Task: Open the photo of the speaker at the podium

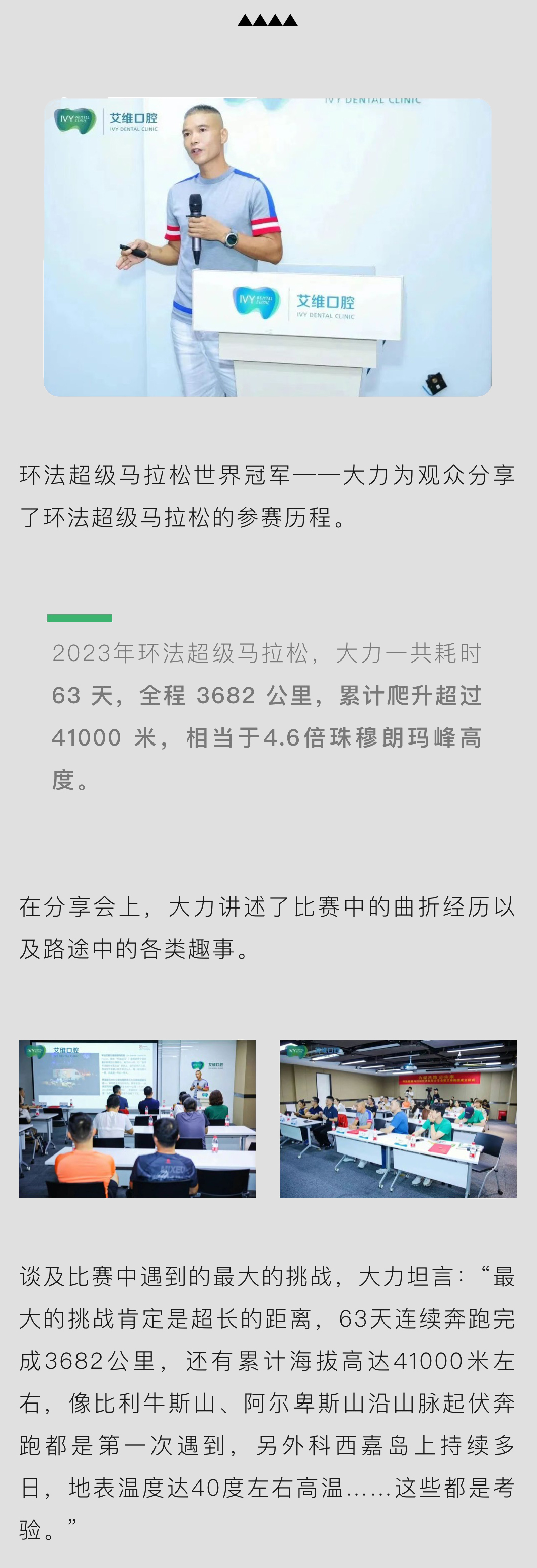Action: click(268, 247)
